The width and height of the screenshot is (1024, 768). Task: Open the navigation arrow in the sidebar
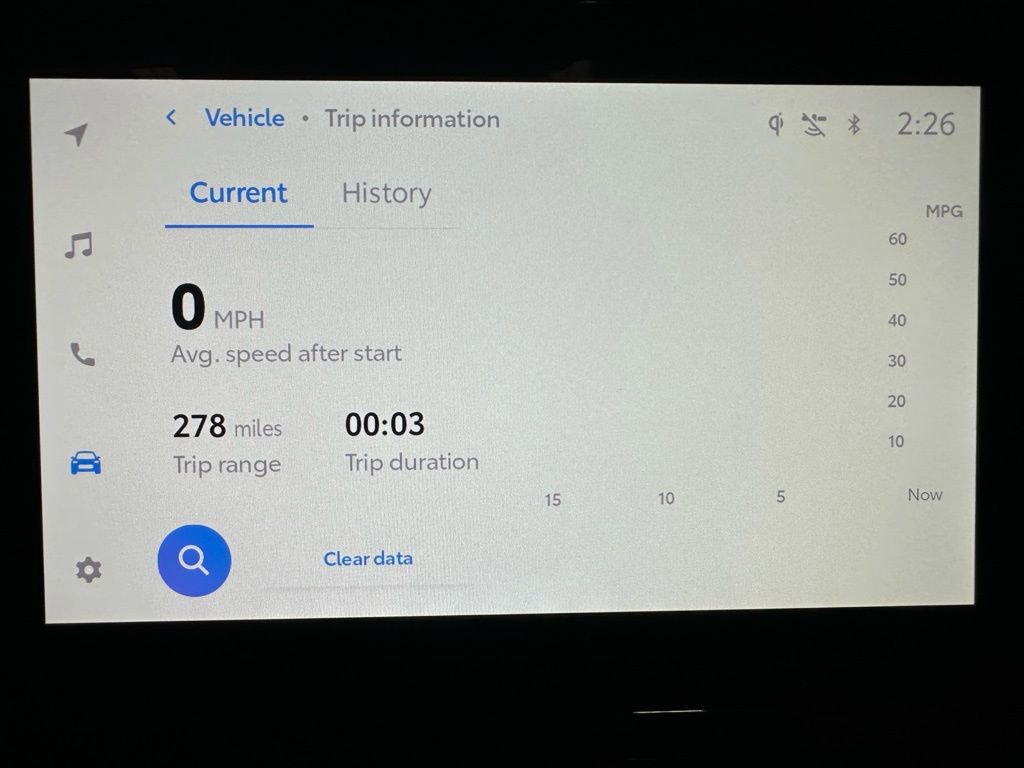pos(77,135)
